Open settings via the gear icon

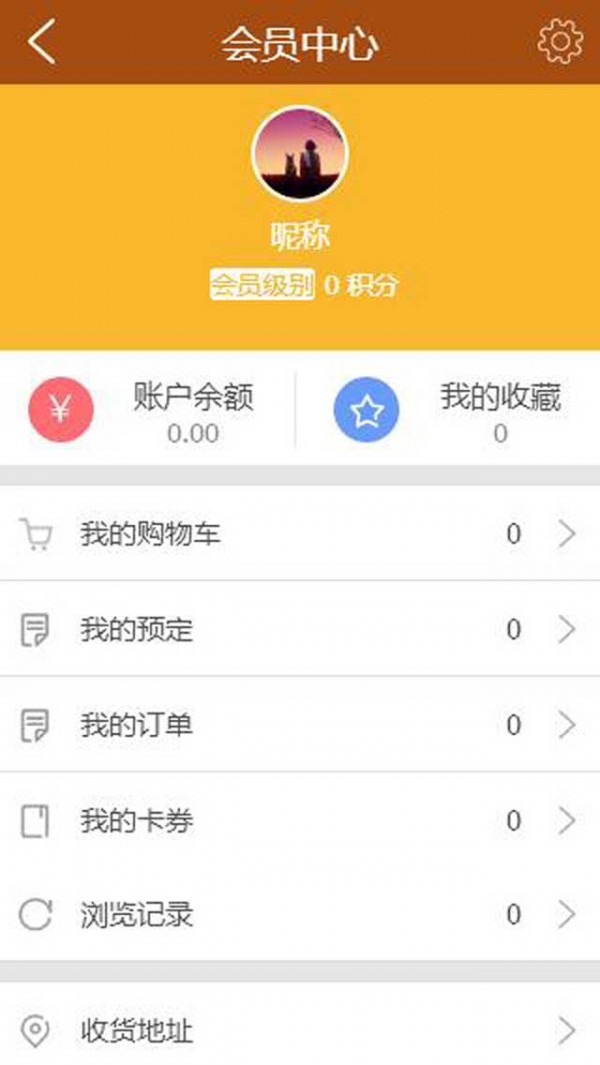coord(559,43)
